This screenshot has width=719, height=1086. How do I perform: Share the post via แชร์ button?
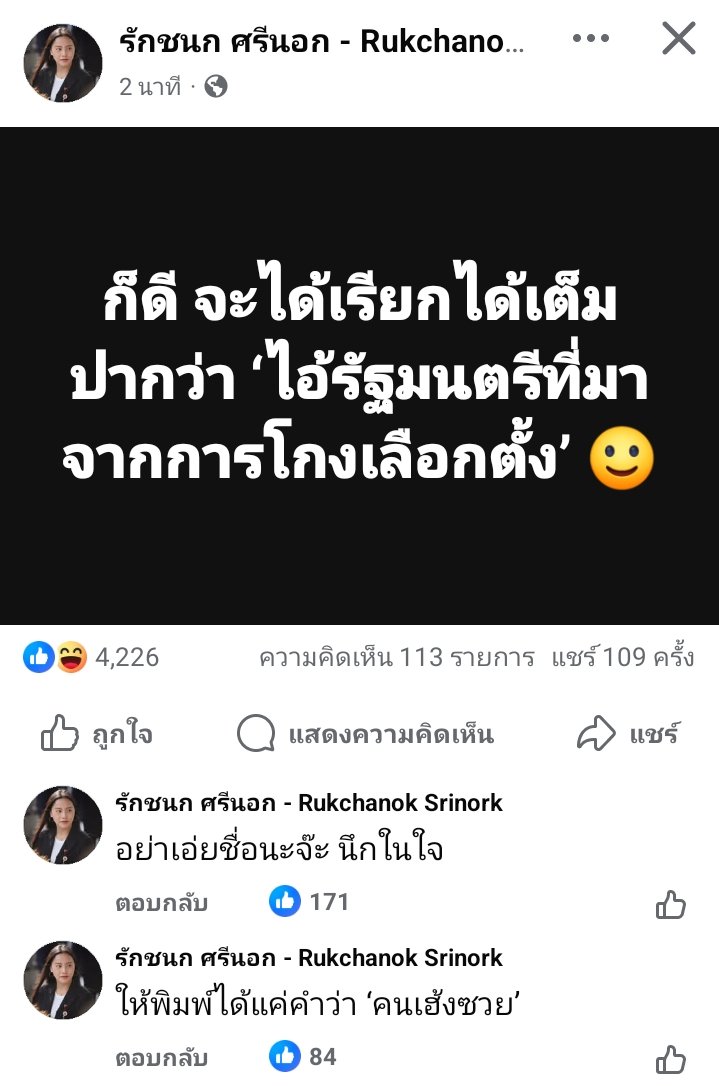[x=629, y=735]
